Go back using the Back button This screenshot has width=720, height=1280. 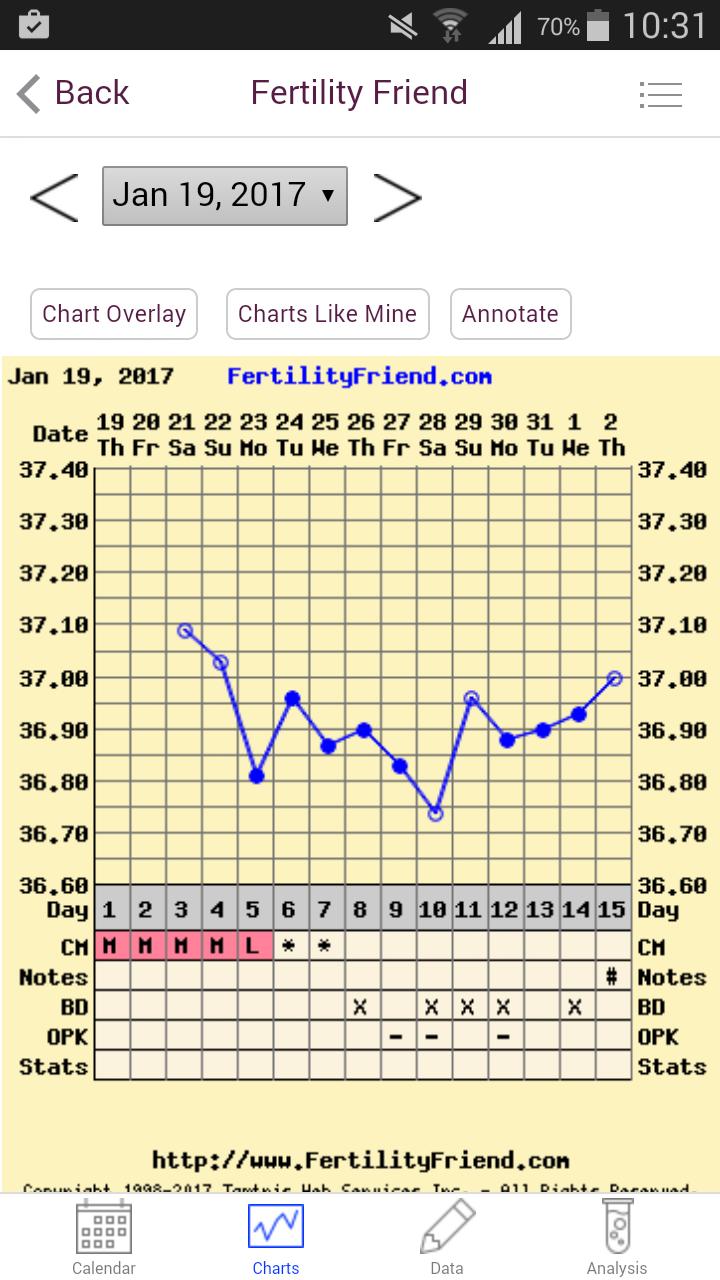pyautogui.click(x=74, y=94)
